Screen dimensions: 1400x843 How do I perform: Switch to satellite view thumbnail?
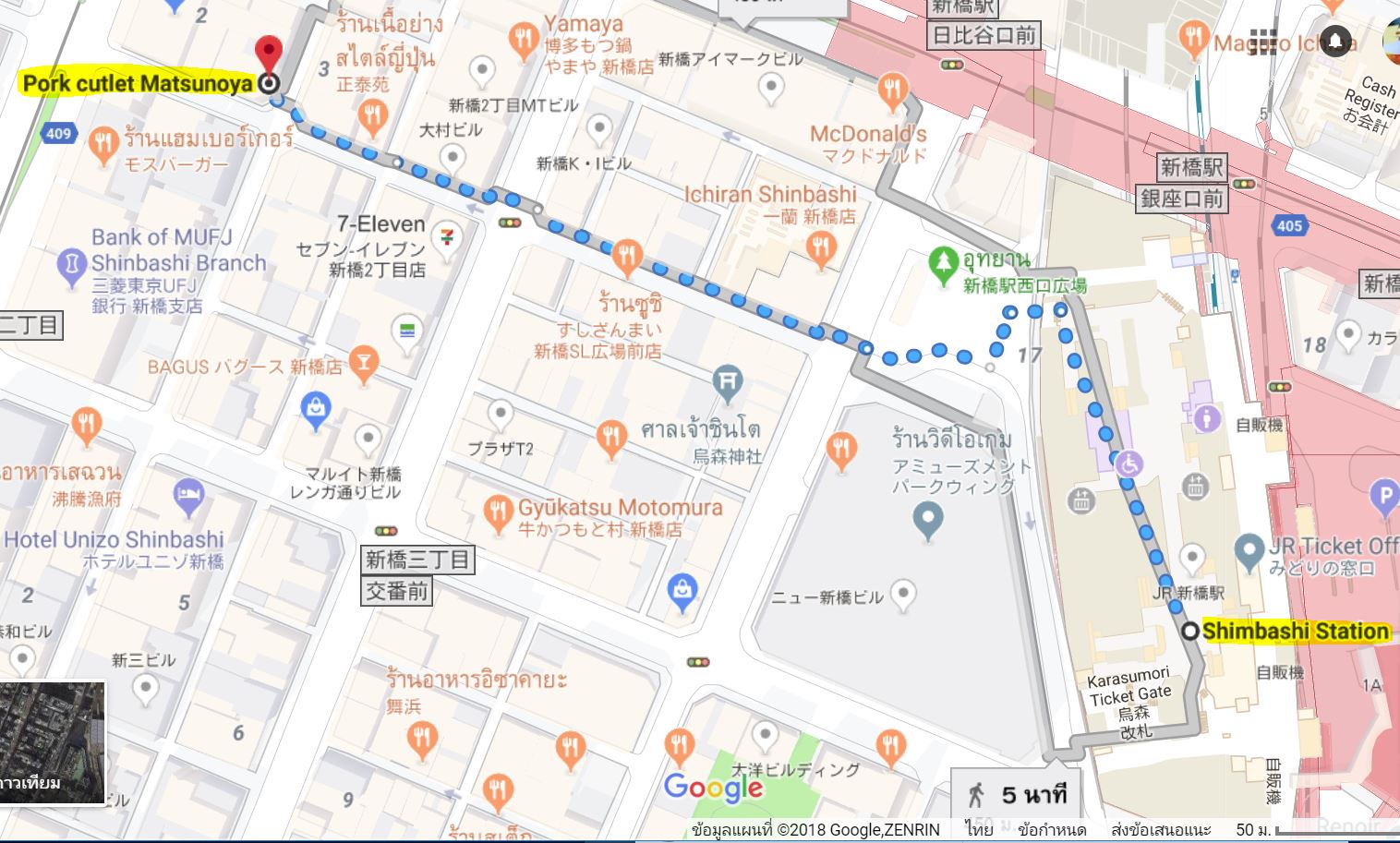(53, 742)
